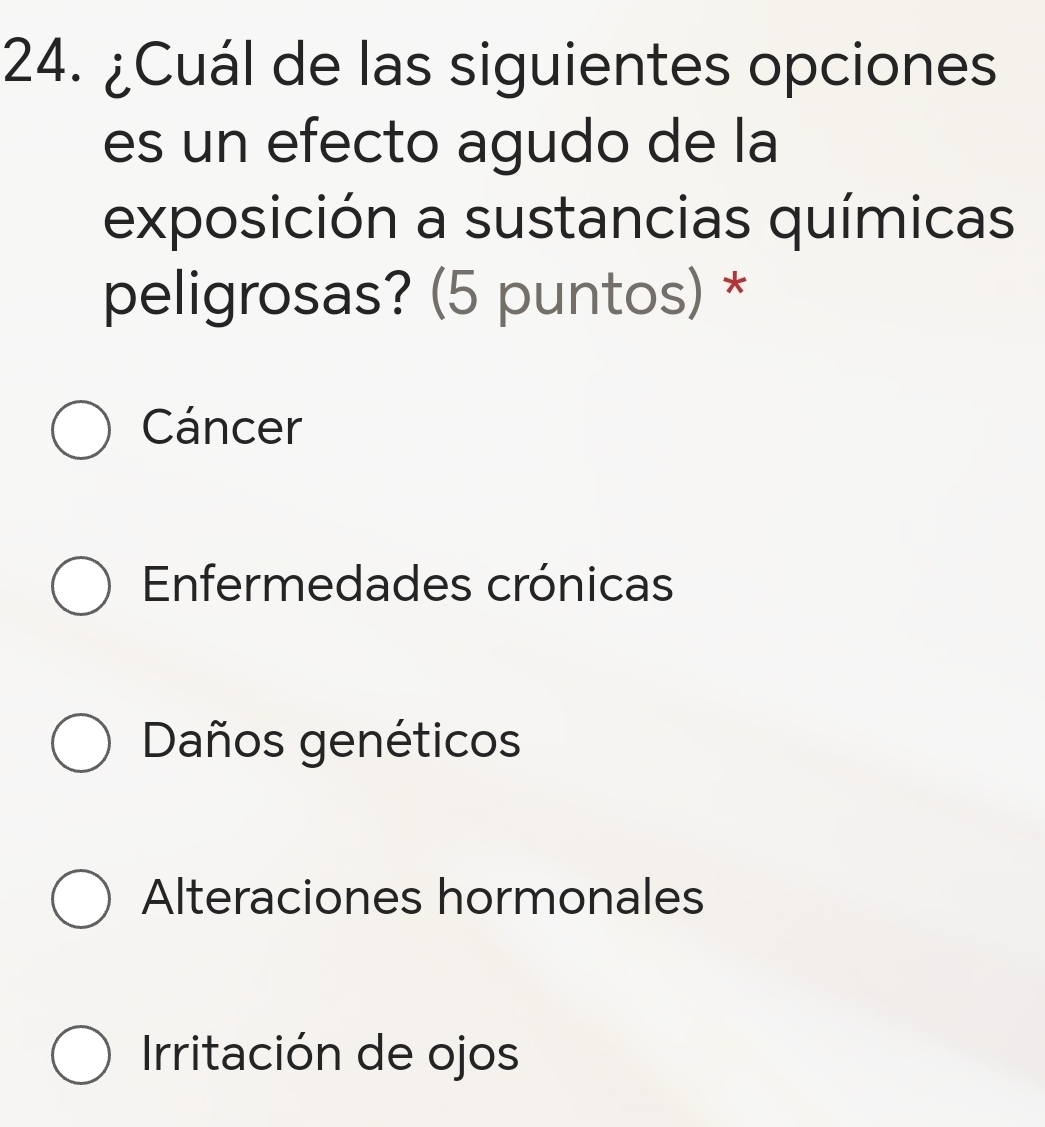
Task: Select Irritación de ojos as the answer
Action: (80, 1055)
